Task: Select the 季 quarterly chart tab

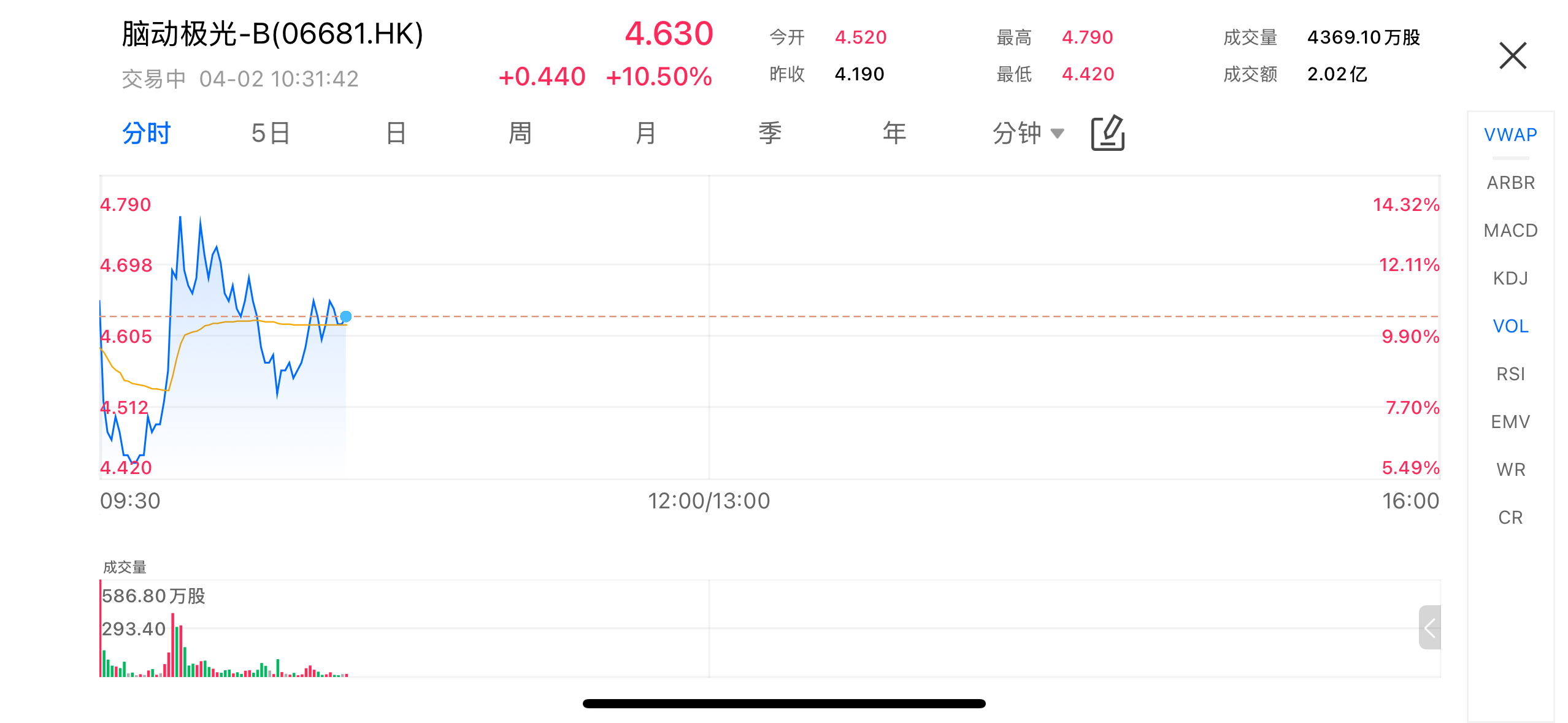Action: coord(770,133)
